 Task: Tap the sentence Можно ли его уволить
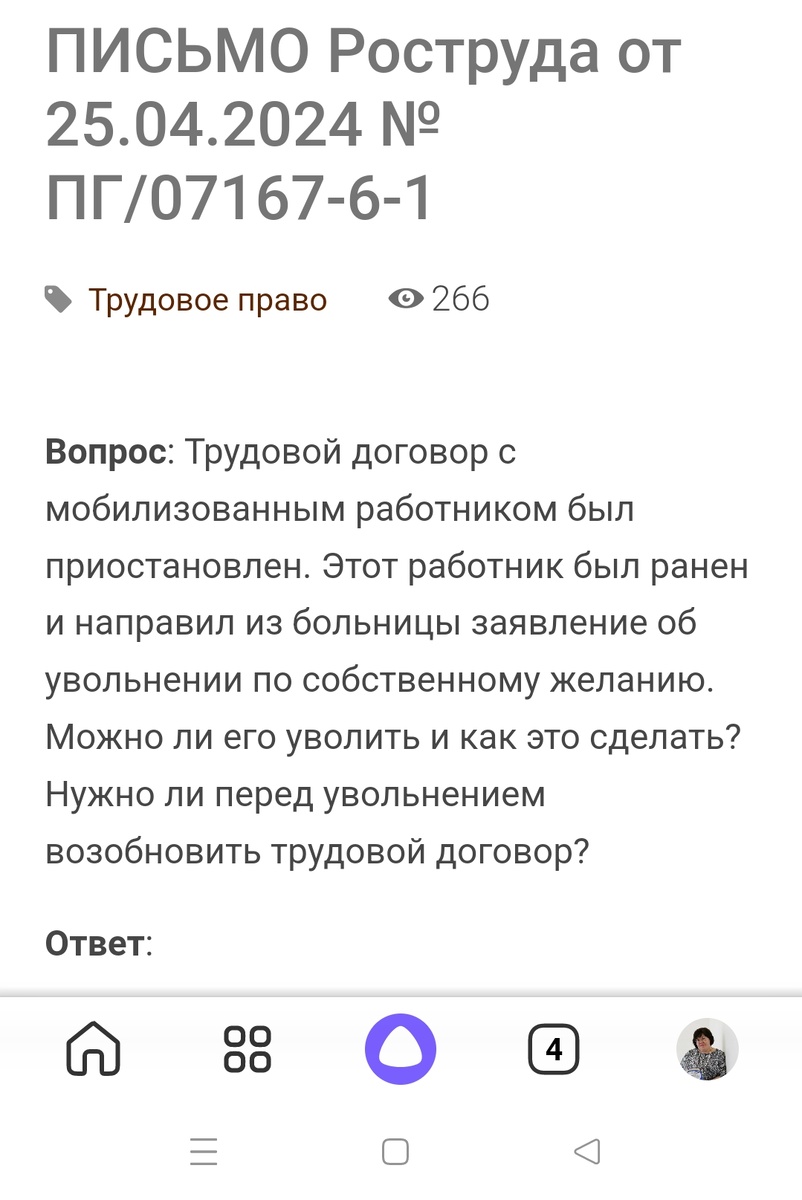pos(390,736)
